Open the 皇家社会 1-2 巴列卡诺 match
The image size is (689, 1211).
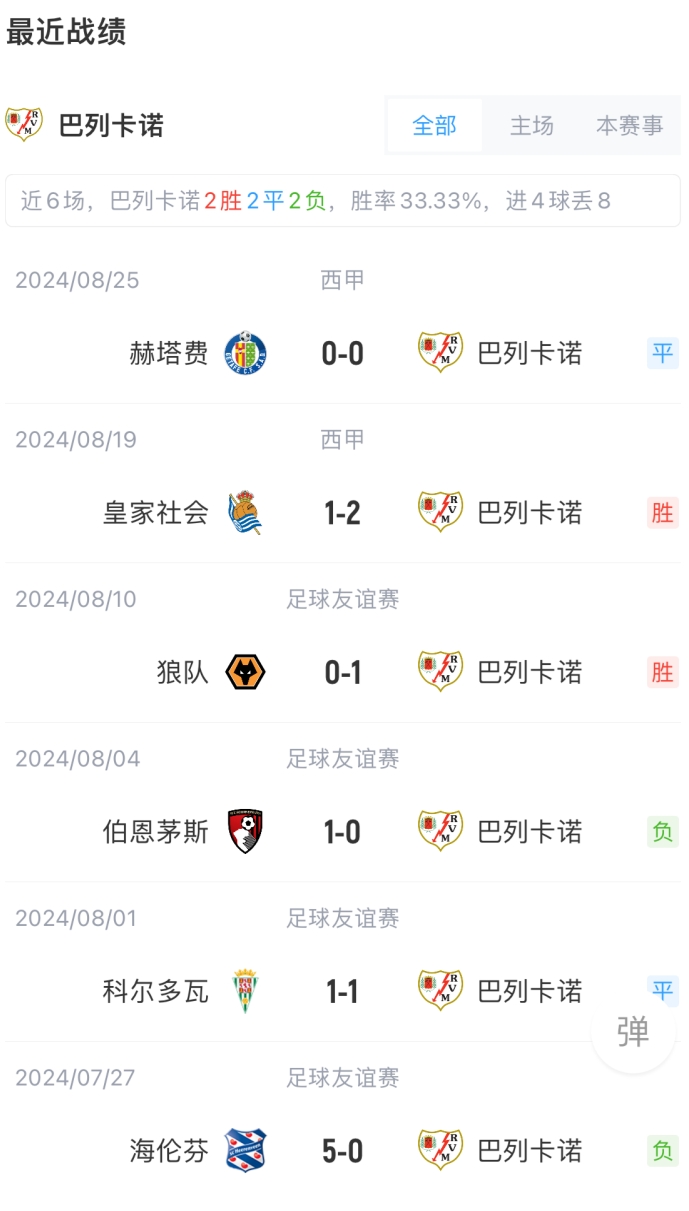click(344, 483)
